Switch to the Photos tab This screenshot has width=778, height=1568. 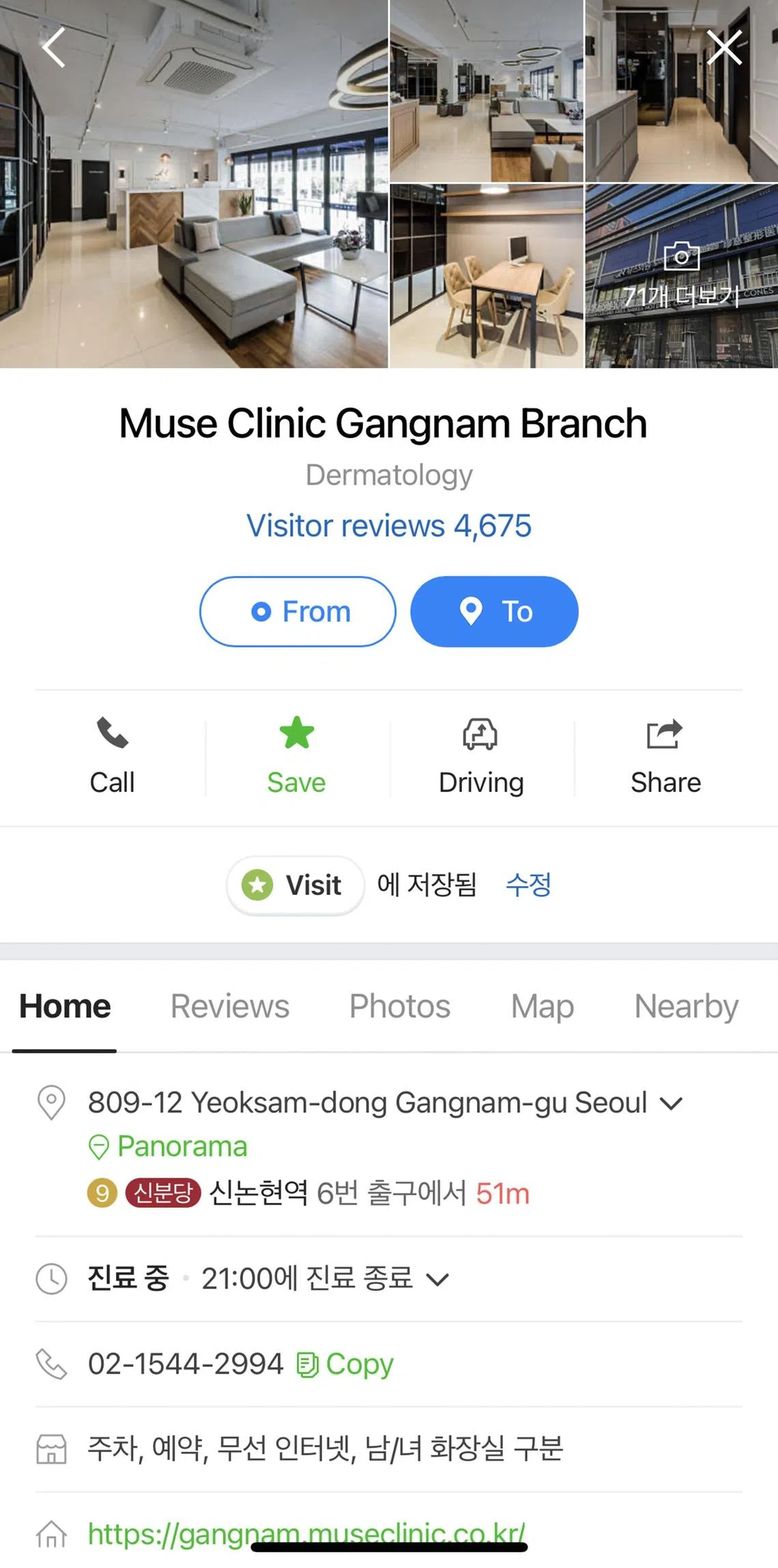(400, 1006)
